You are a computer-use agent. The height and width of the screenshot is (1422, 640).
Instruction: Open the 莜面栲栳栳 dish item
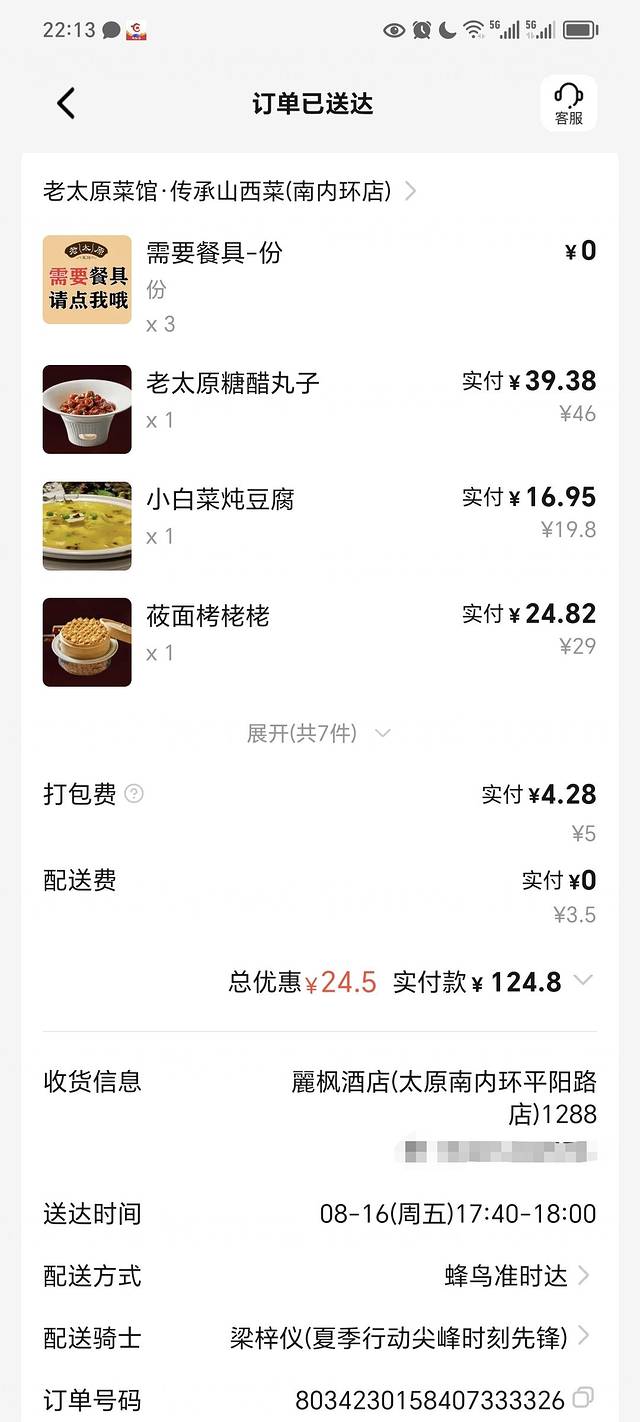(208, 616)
